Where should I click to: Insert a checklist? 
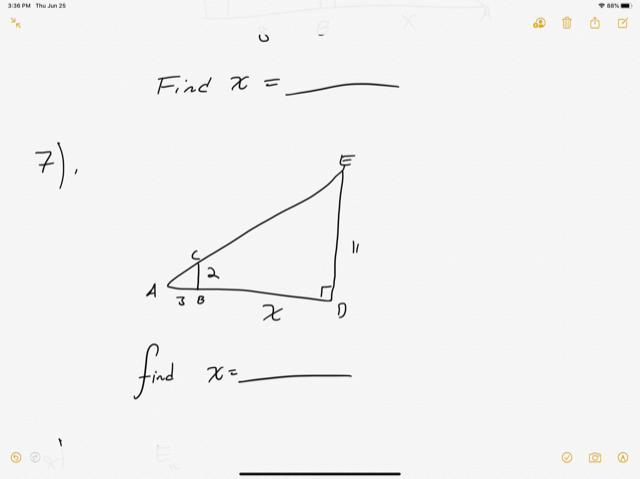click(567, 457)
